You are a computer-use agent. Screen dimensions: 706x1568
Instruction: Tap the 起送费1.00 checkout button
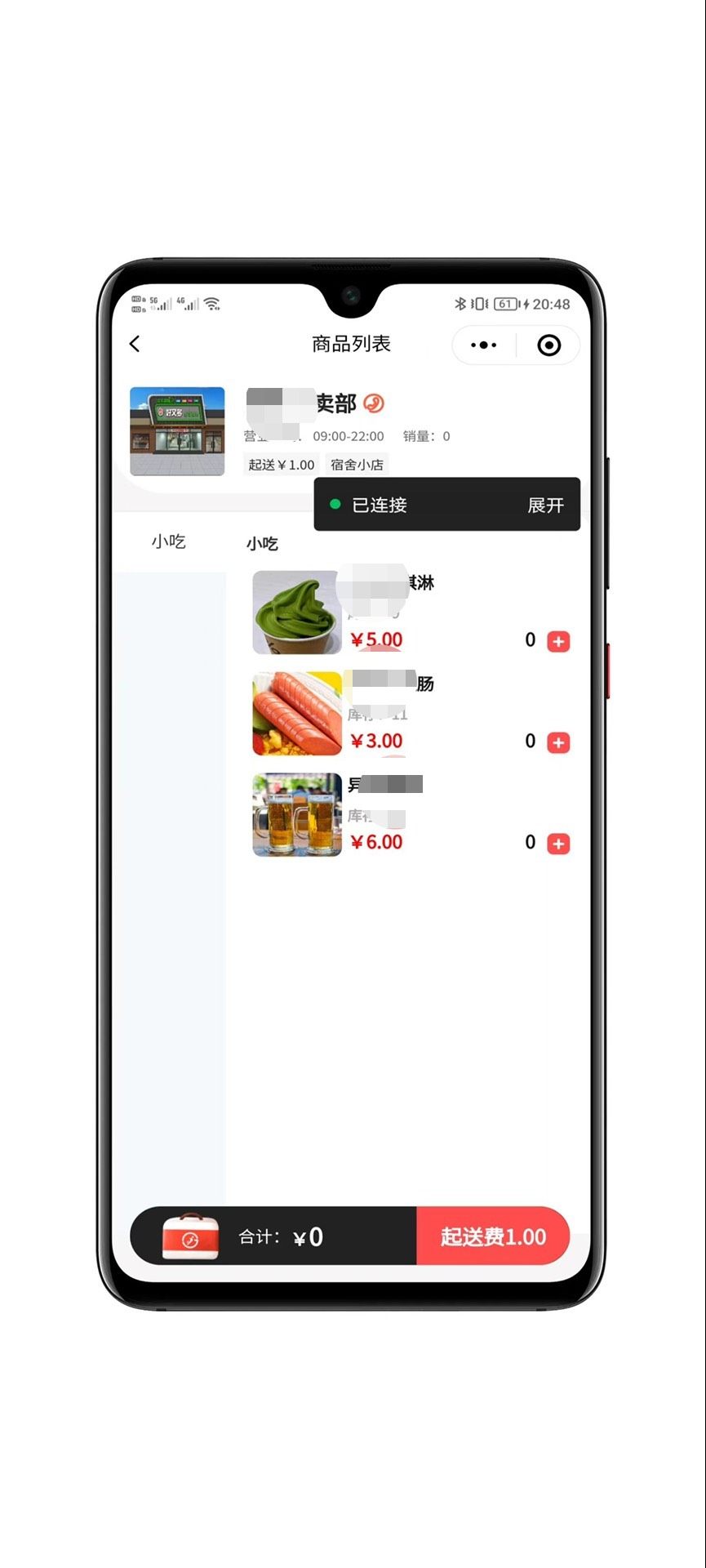point(493,1236)
